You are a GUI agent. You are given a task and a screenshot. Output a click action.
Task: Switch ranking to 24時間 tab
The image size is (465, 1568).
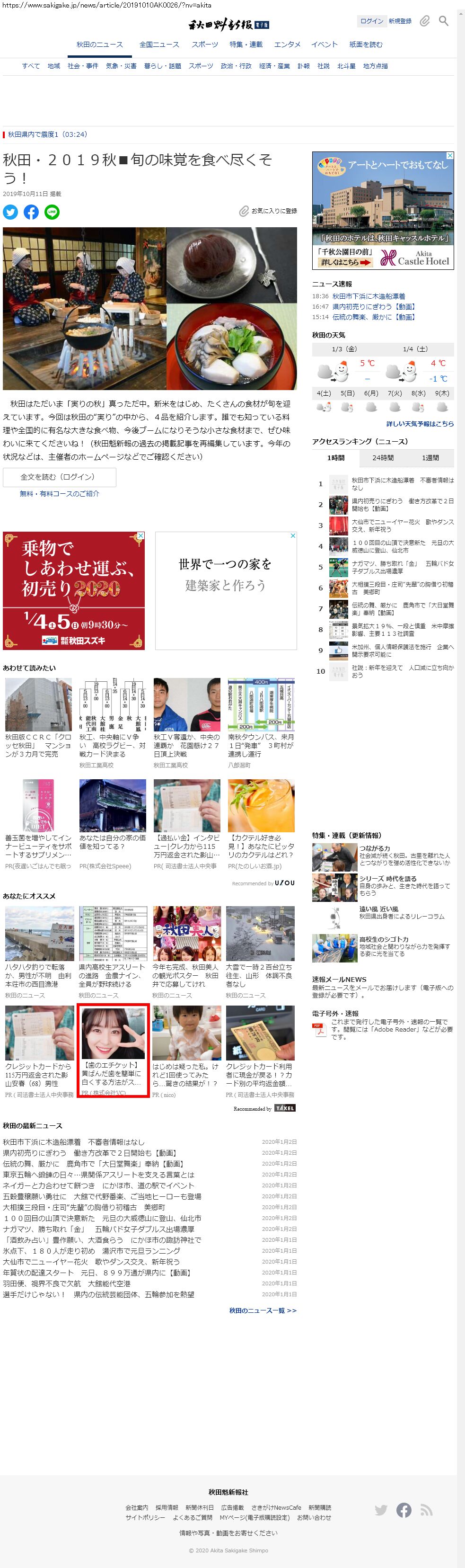382,458
